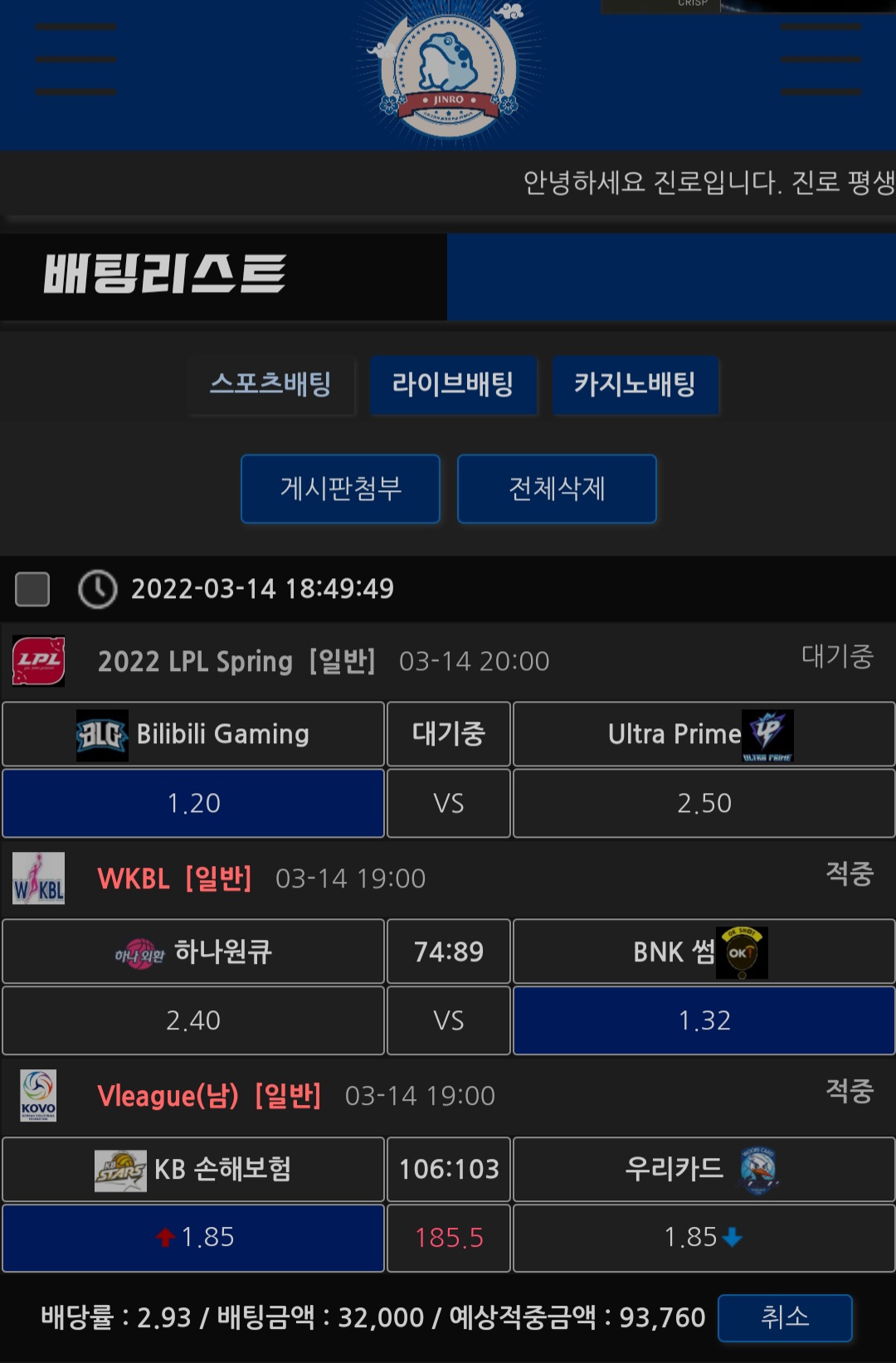Check the box for the 2022-03-14 18:49:49 bet

(x=32, y=589)
